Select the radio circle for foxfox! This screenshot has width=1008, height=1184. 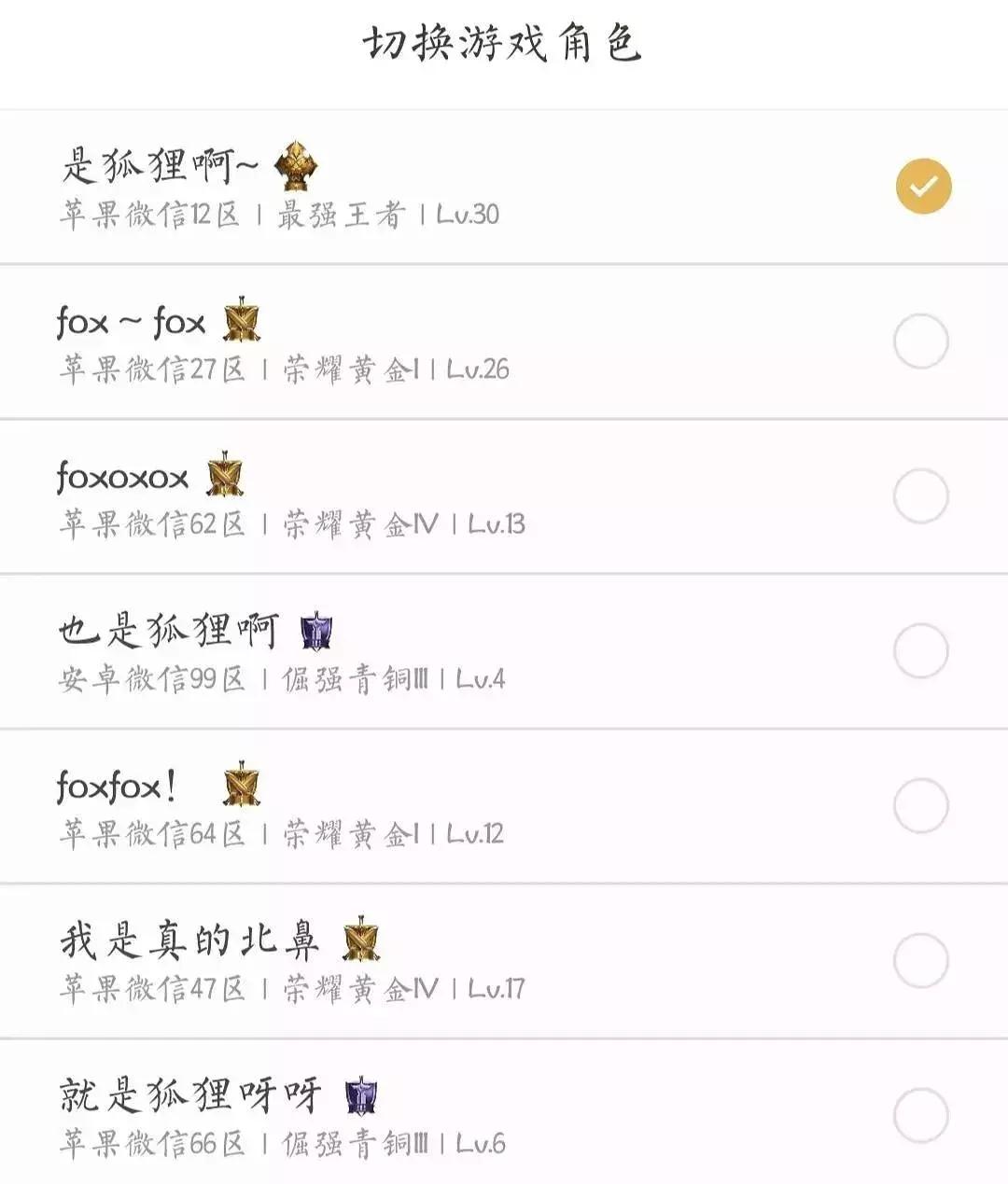pyautogui.click(x=923, y=806)
